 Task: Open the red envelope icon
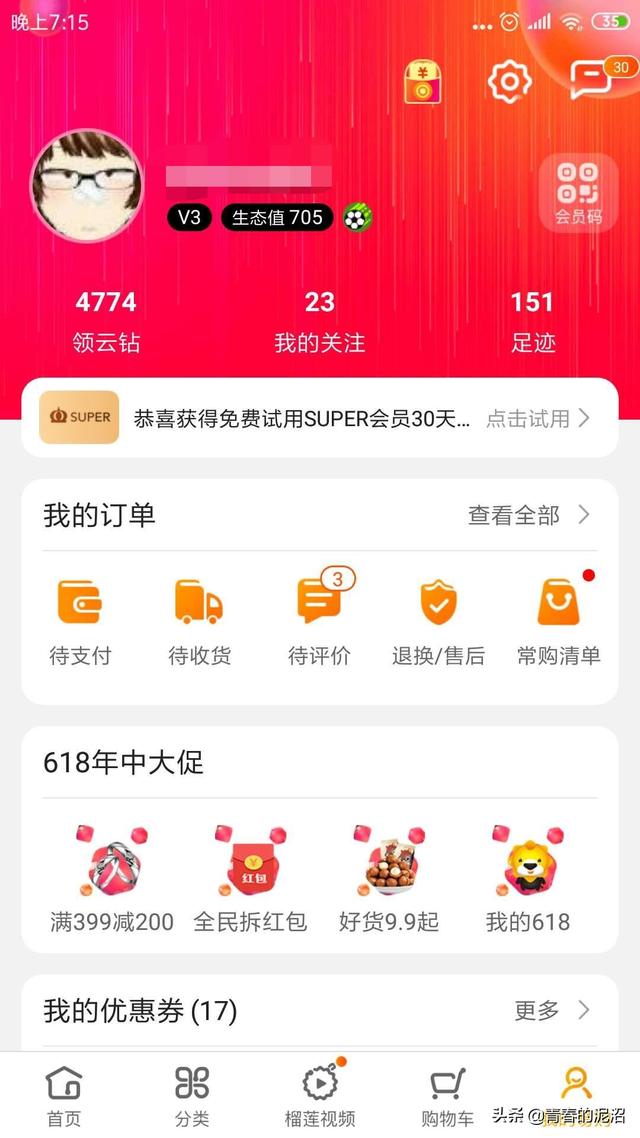(x=422, y=82)
